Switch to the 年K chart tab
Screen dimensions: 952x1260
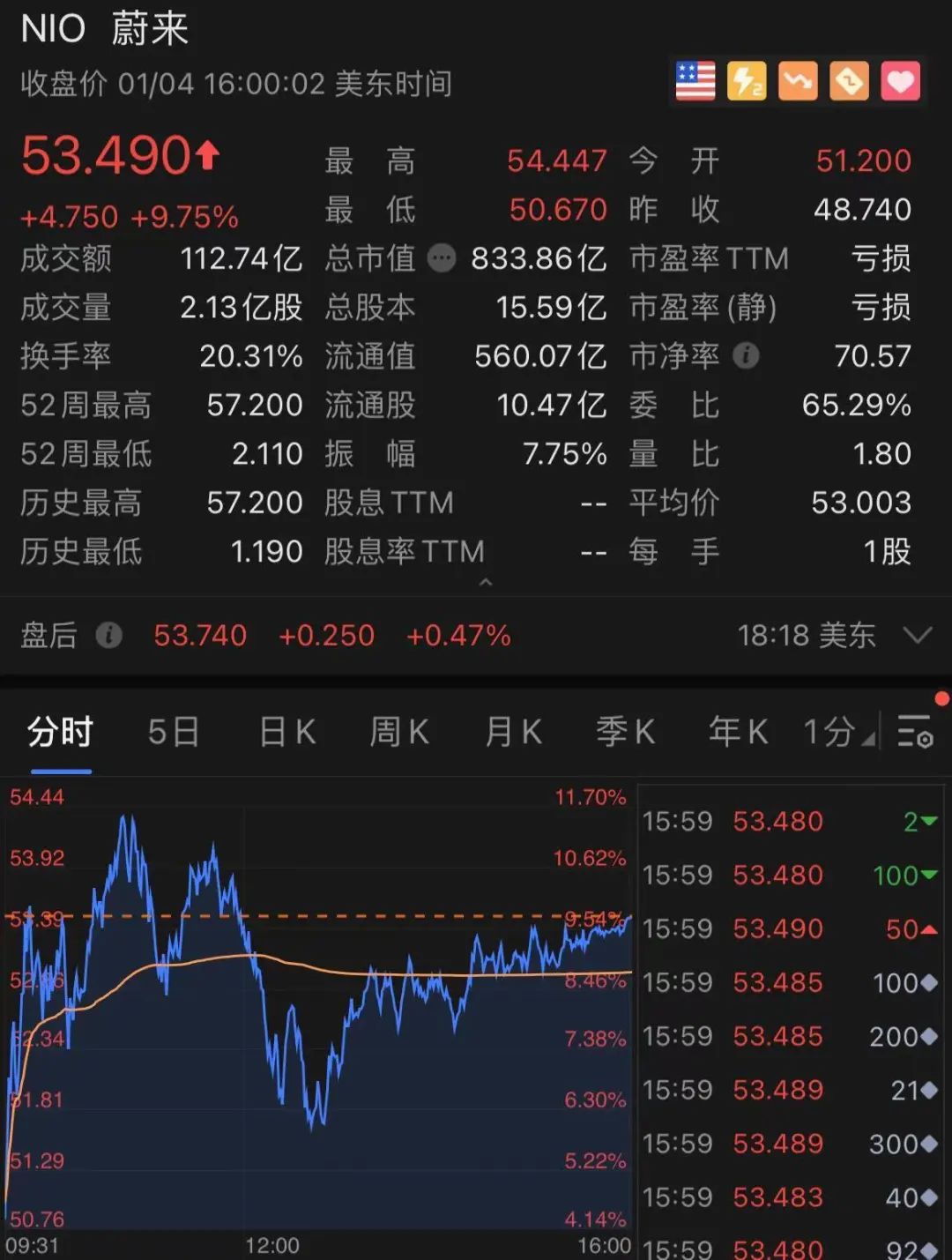(x=738, y=732)
